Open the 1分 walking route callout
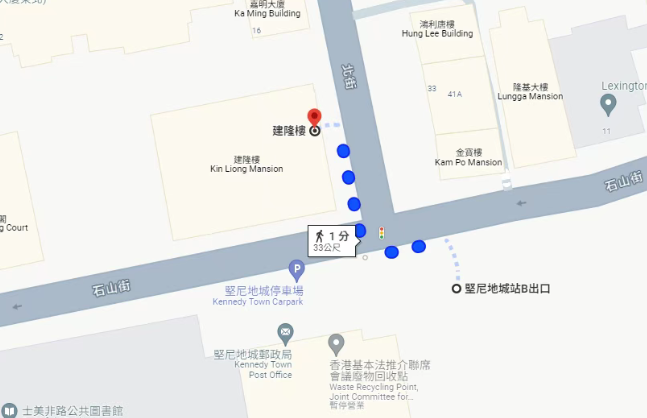 [330, 241]
